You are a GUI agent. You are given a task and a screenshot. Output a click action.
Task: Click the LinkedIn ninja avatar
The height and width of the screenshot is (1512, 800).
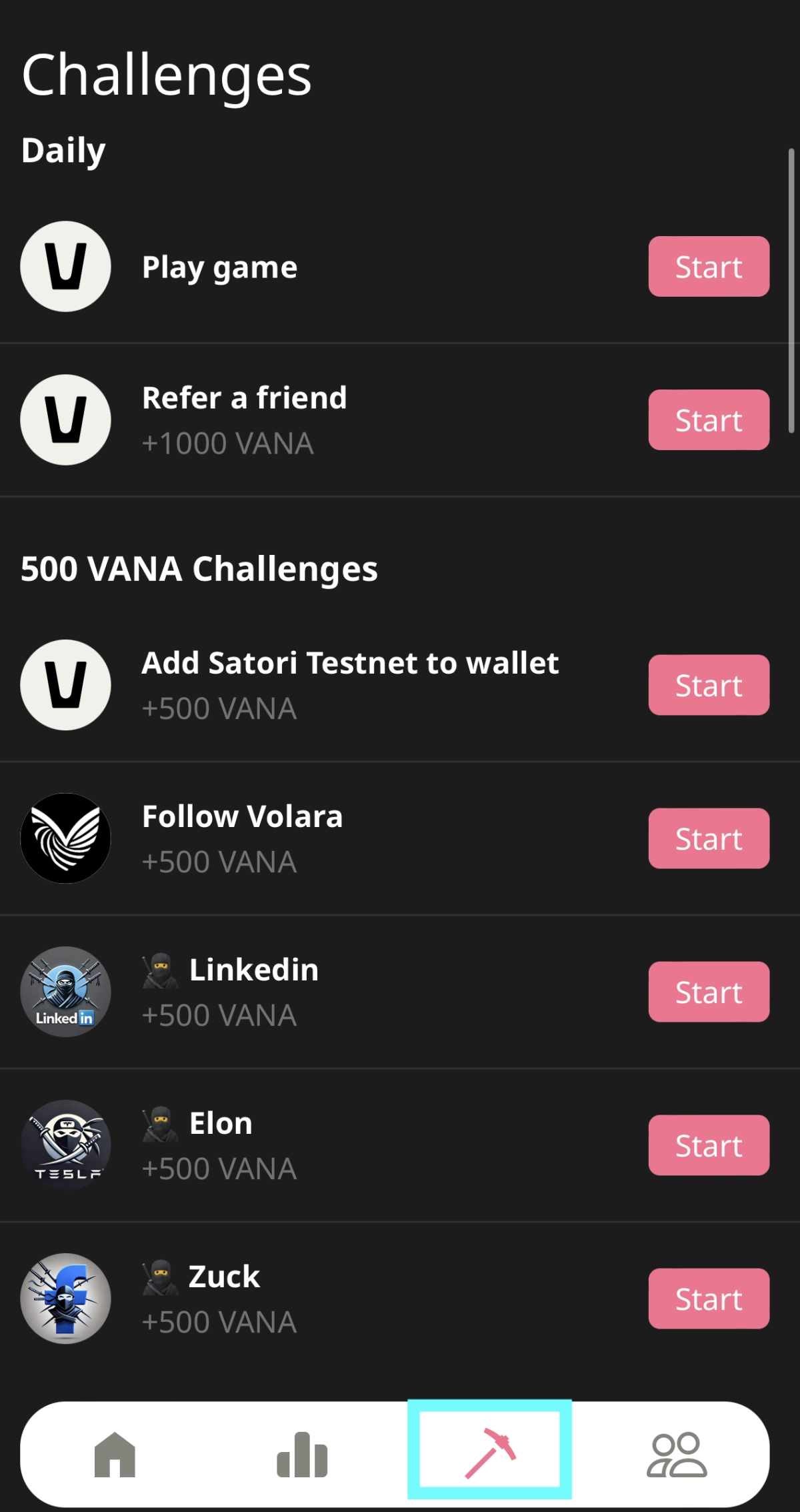pos(65,992)
